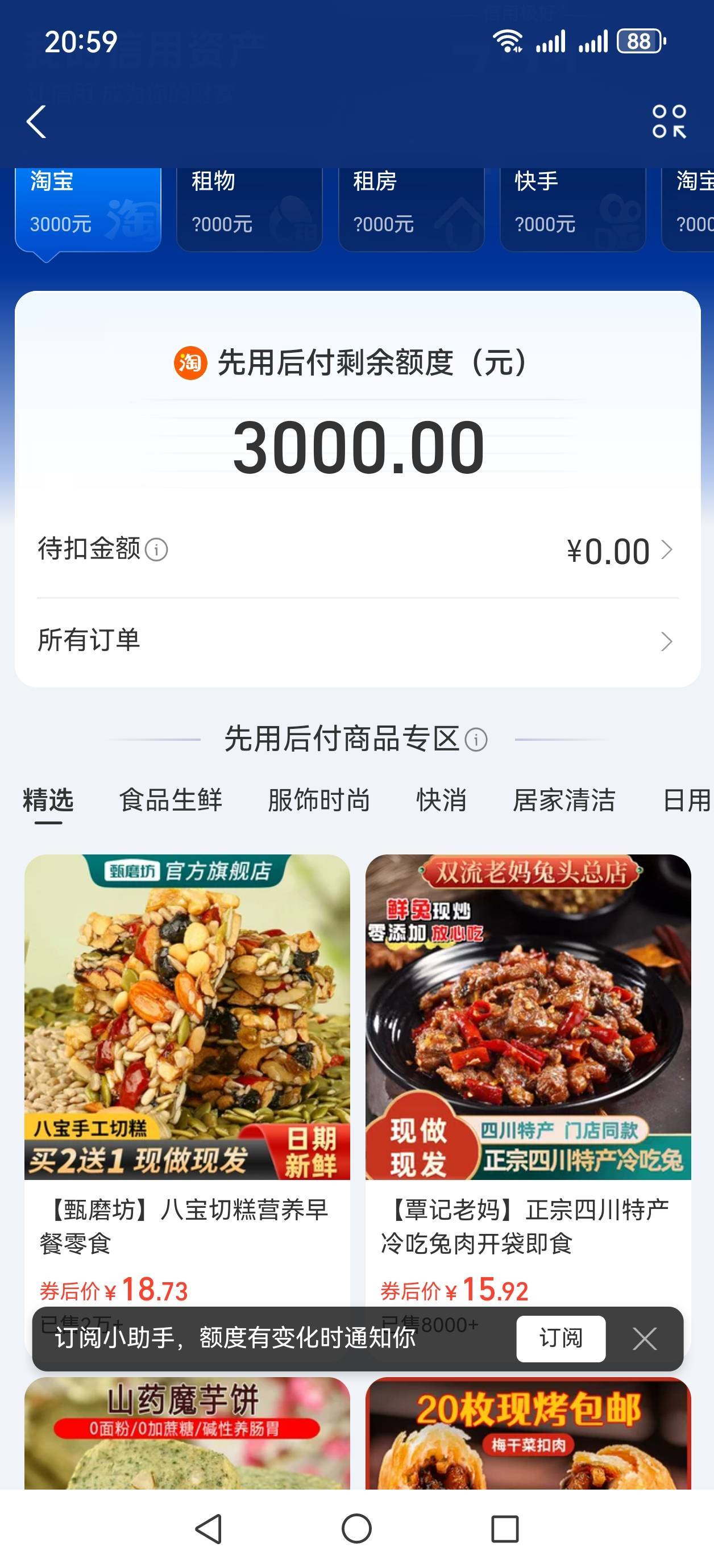714x1568 pixels.
Task: Tap 订阅 to subscribe to quota alerts
Action: tap(561, 1339)
